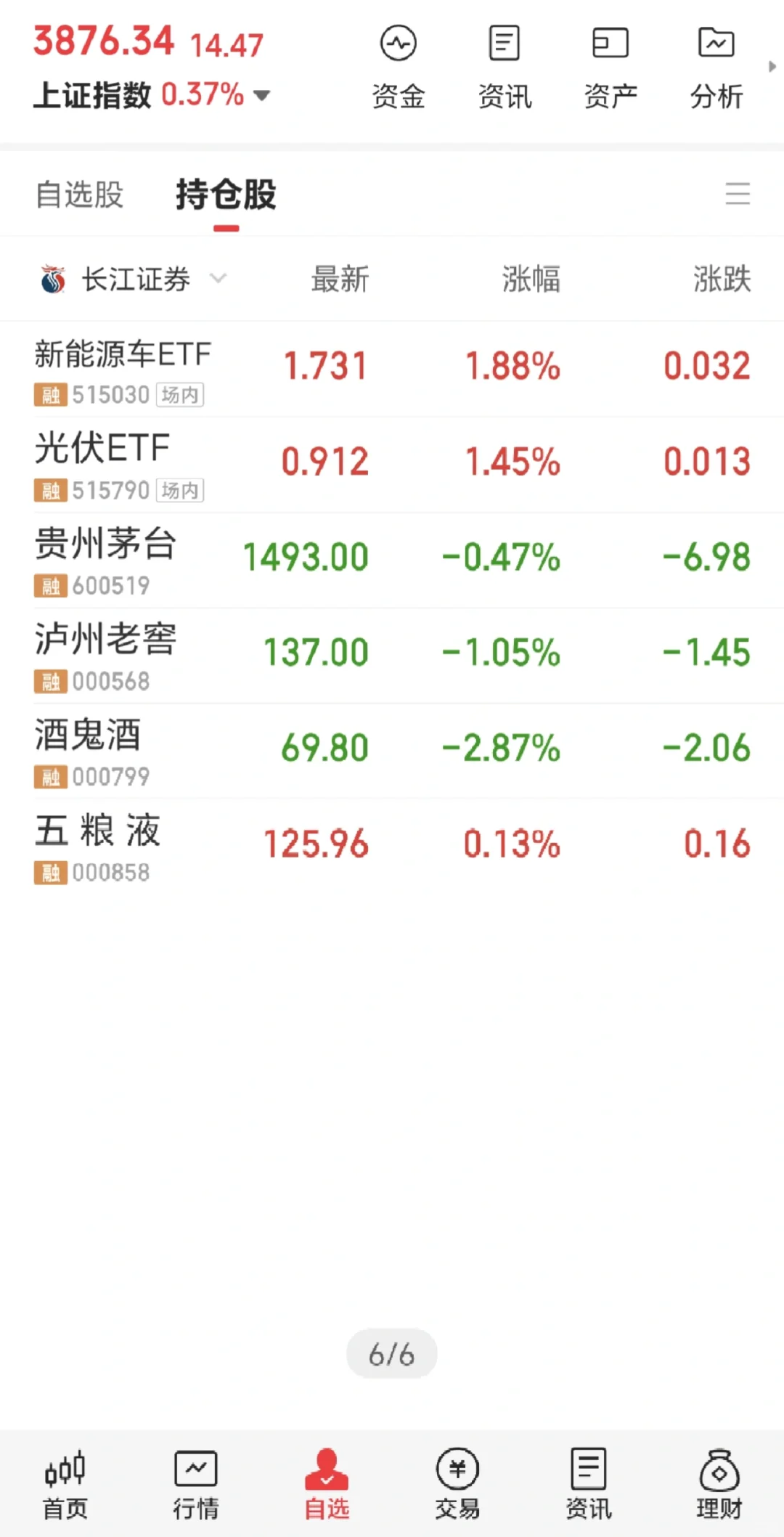784x1537 pixels.
Task: Open the list options menu icon
Action: coord(738,194)
